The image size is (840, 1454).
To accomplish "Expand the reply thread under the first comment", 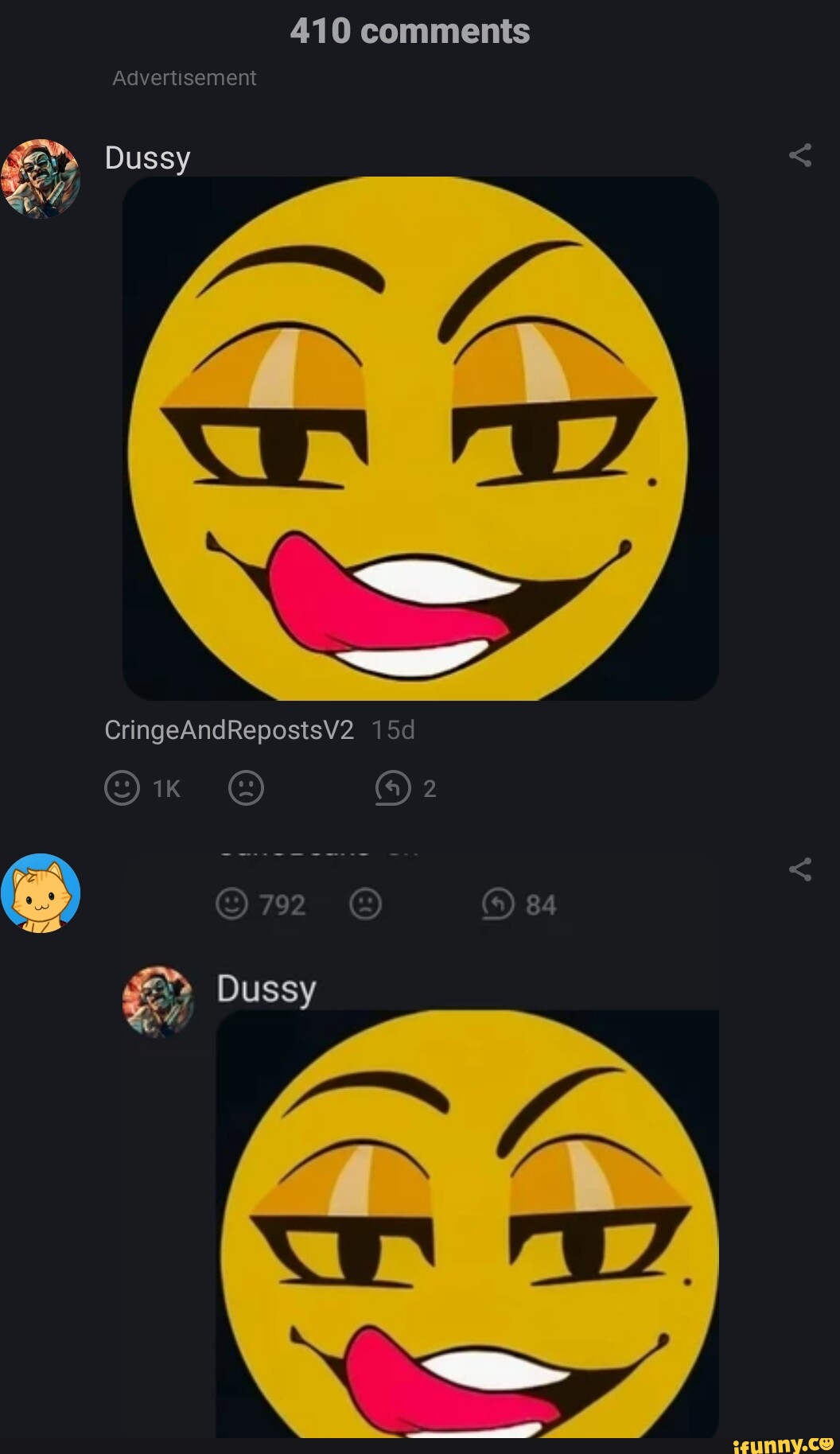I will 393,789.
